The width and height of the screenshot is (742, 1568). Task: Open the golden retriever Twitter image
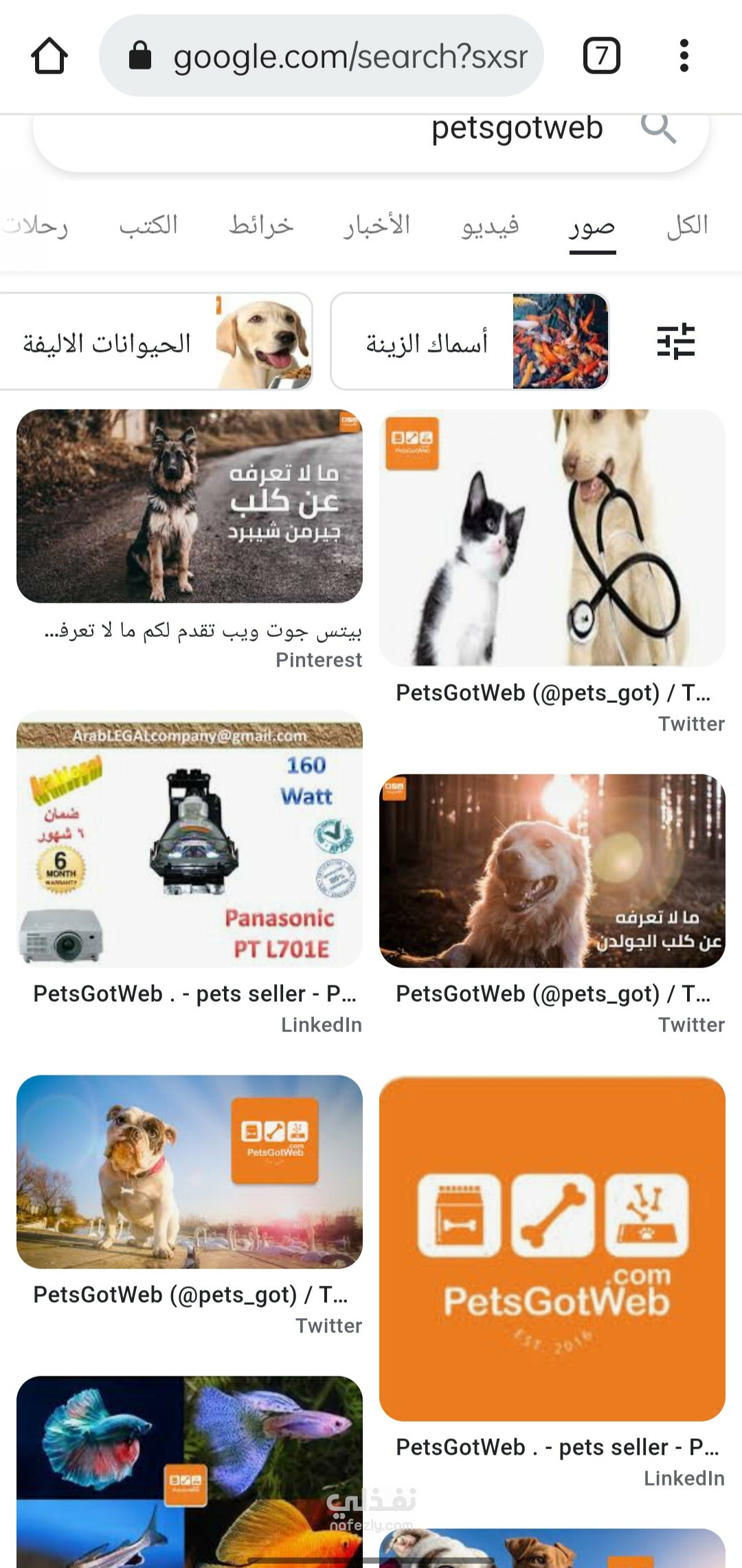pyautogui.click(x=552, y=871)
